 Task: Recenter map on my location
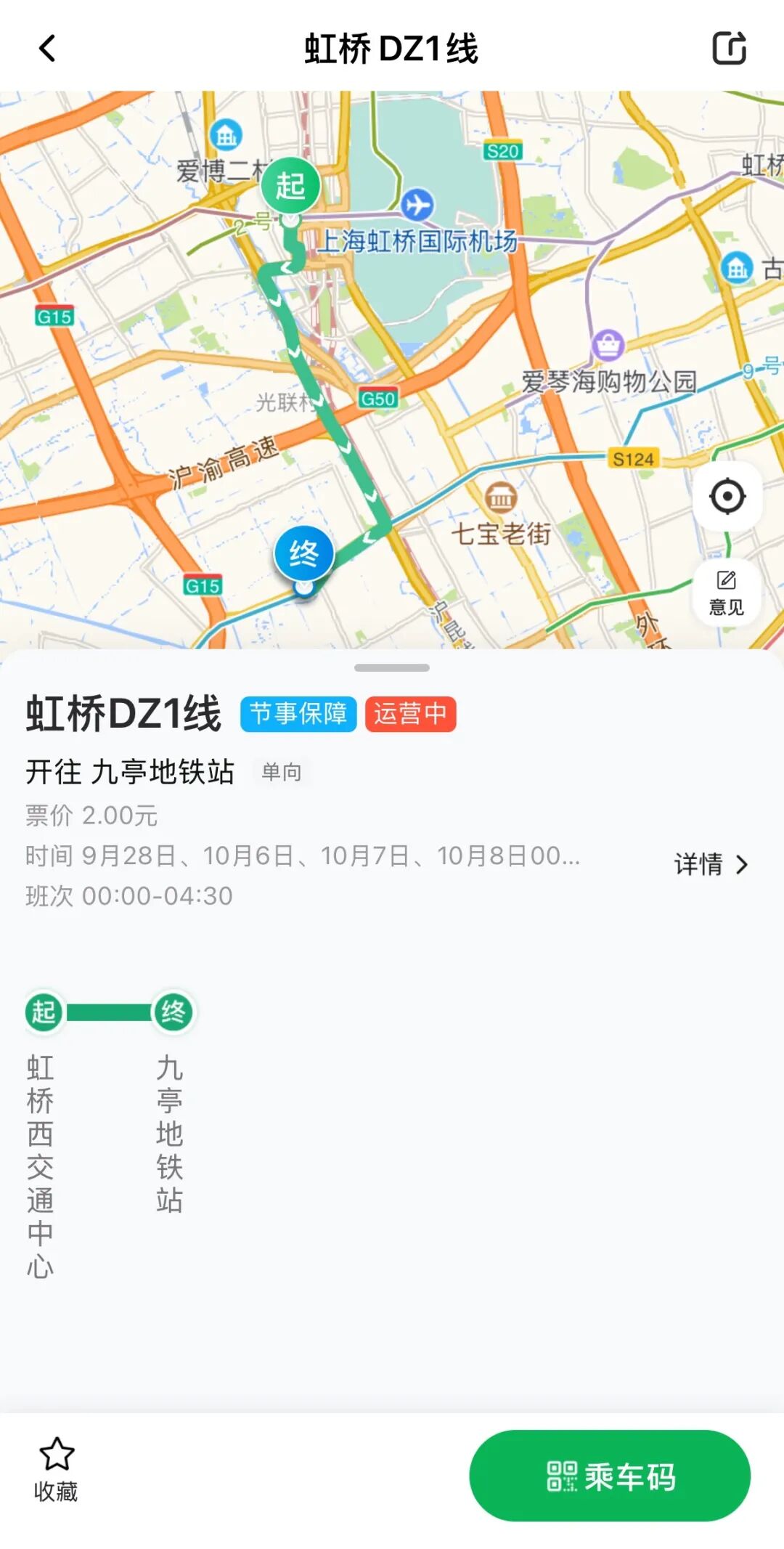tap(727, 497)
